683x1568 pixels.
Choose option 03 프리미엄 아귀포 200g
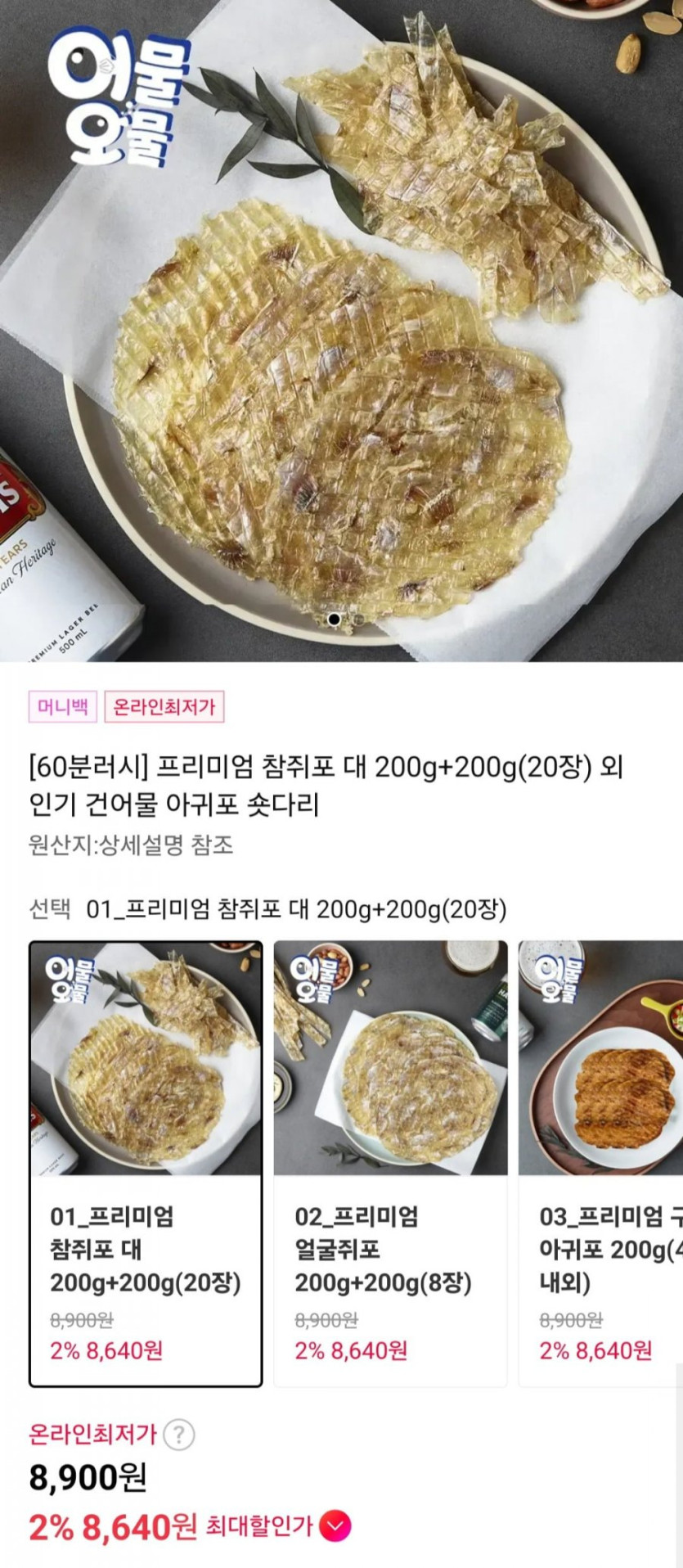[601, 1164]
